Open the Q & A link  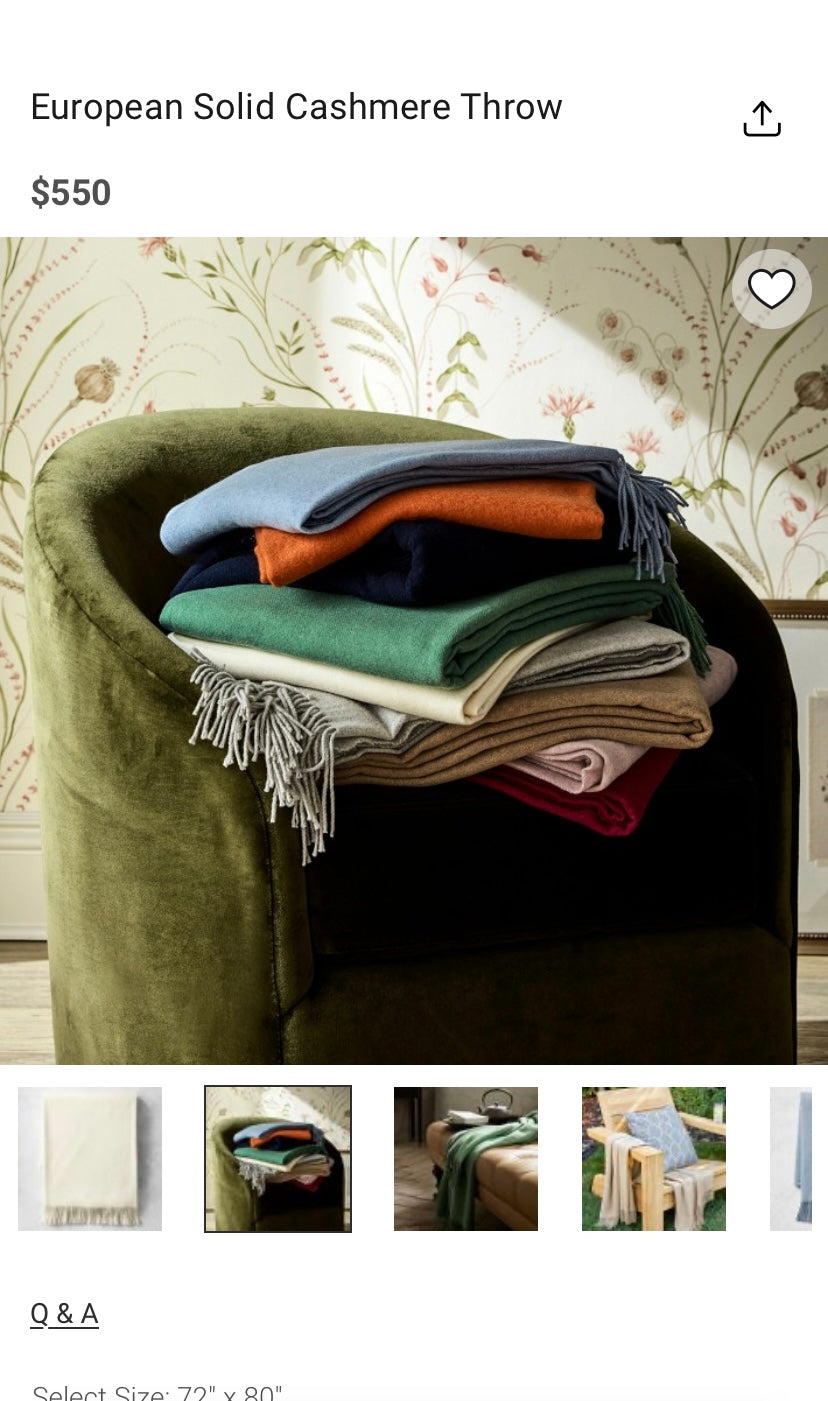click(64, 1313)
